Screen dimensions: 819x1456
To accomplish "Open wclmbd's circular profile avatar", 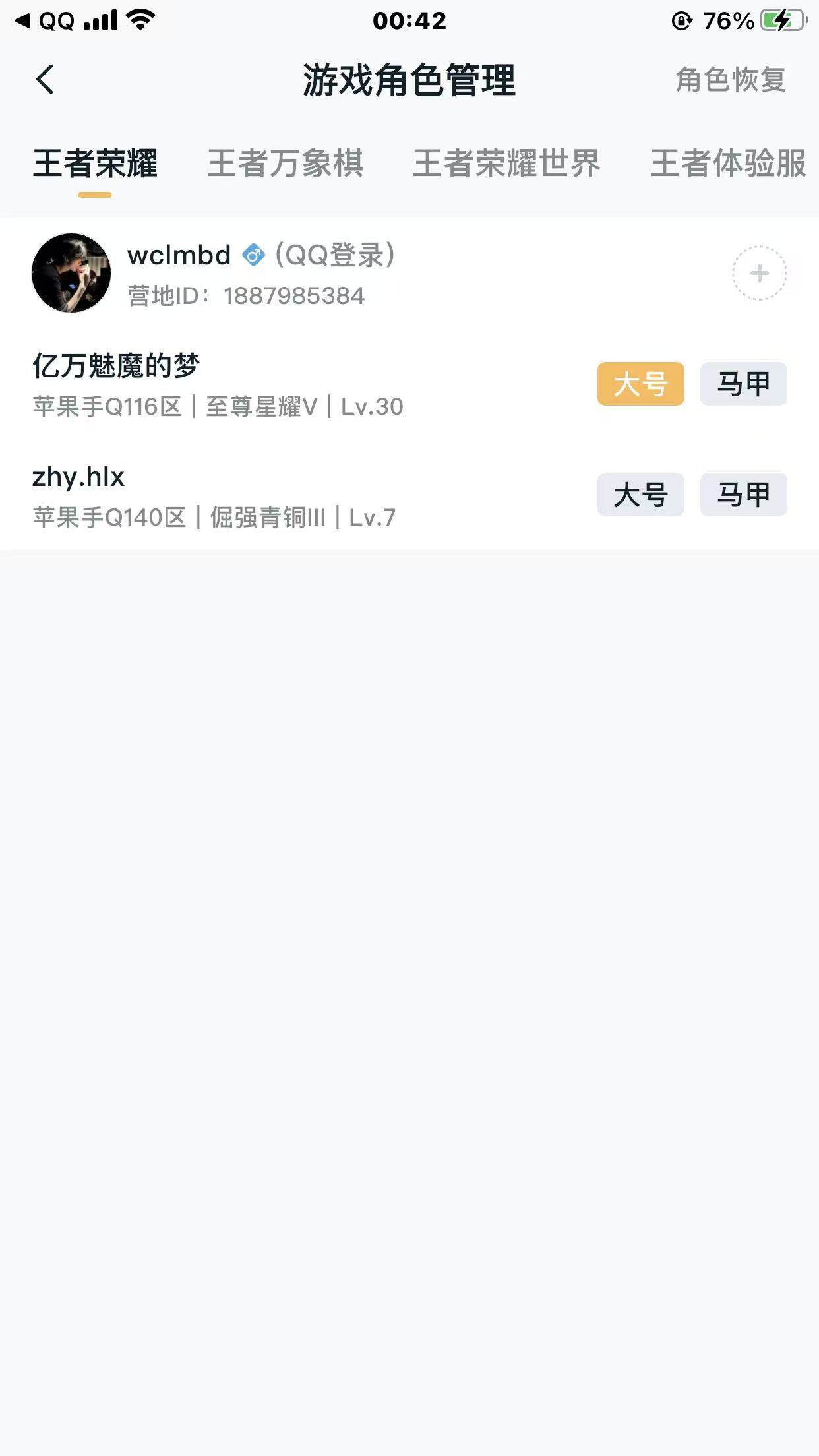I will 71,272.
